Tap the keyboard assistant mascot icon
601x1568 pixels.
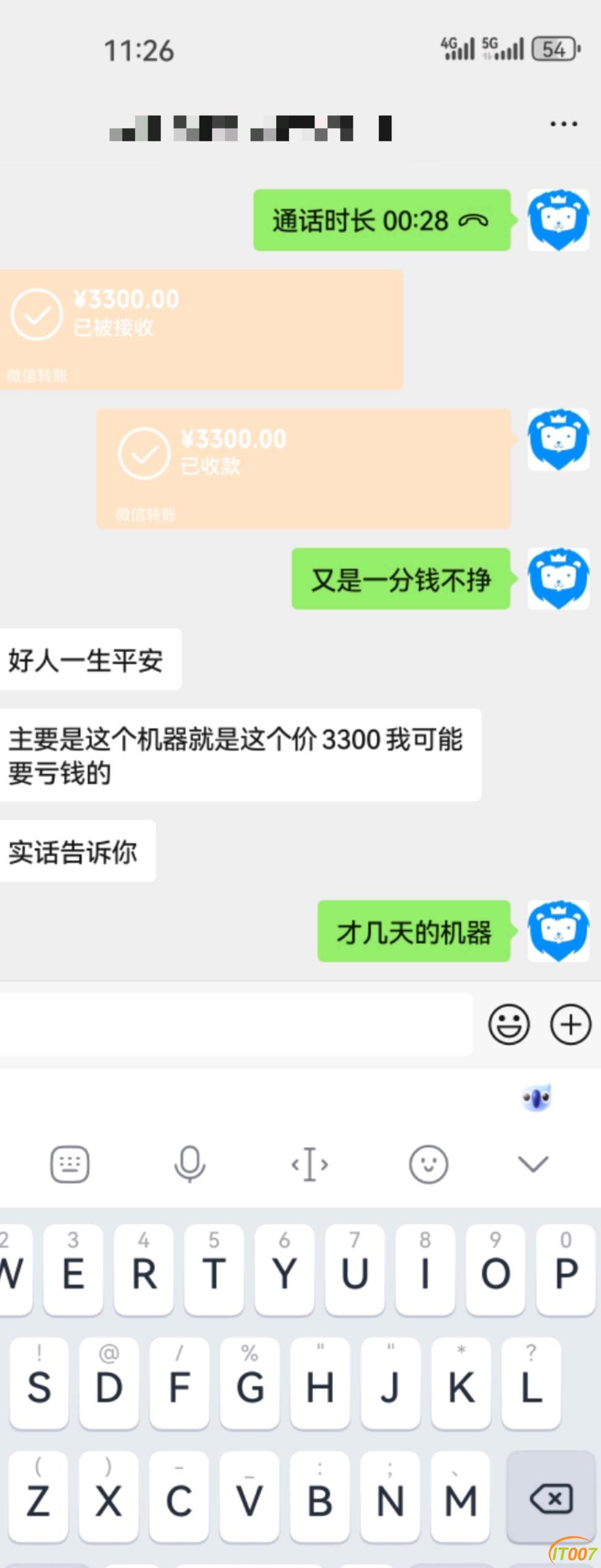click(537, 1098)
